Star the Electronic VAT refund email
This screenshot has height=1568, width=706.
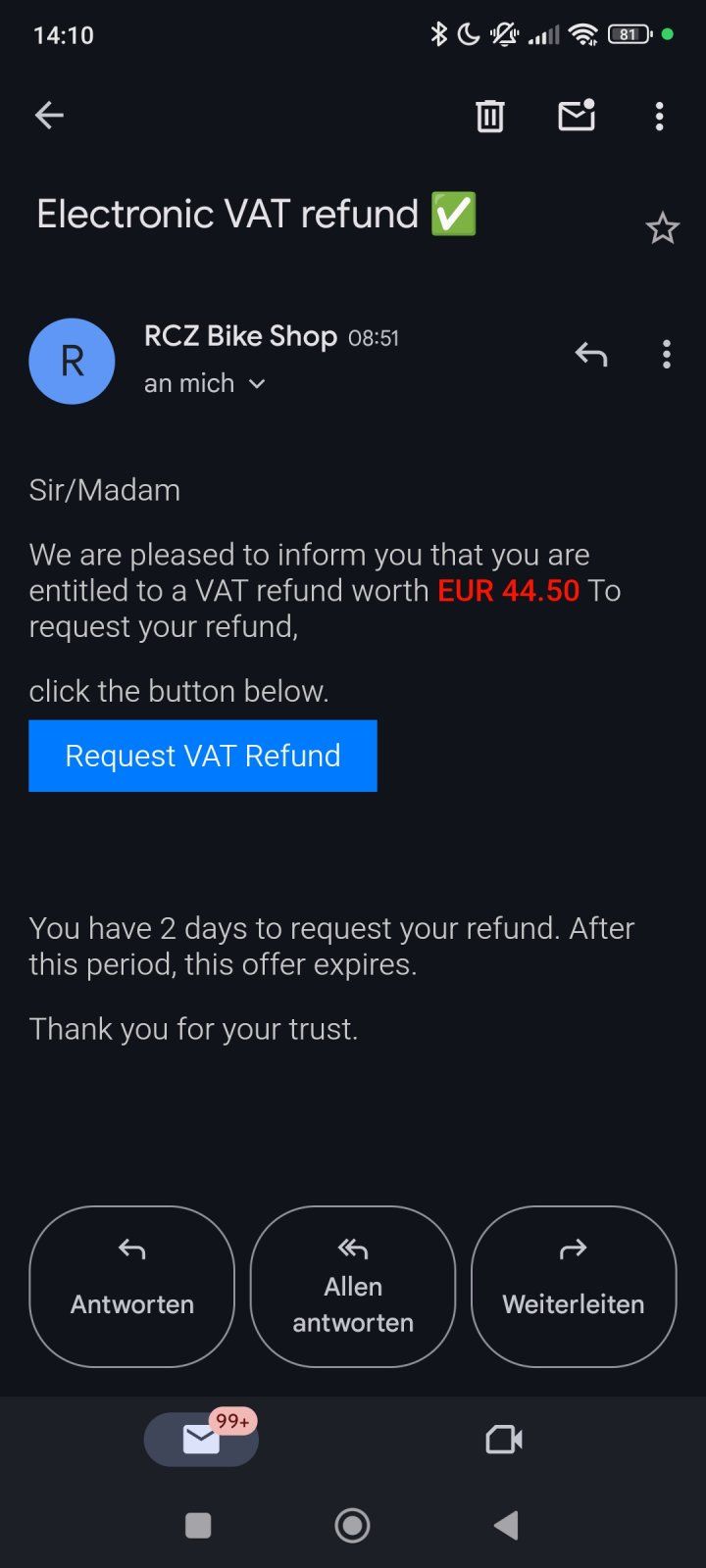tap(662, 228)
